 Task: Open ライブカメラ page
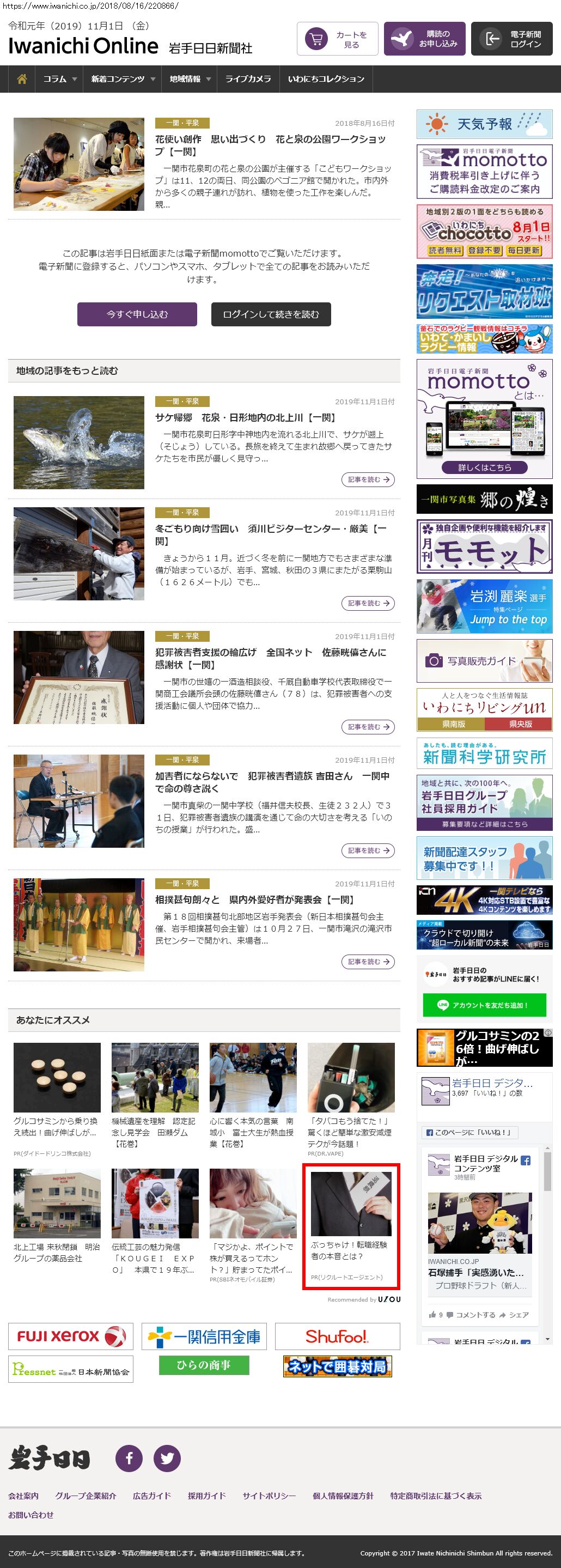click(248, 79)
